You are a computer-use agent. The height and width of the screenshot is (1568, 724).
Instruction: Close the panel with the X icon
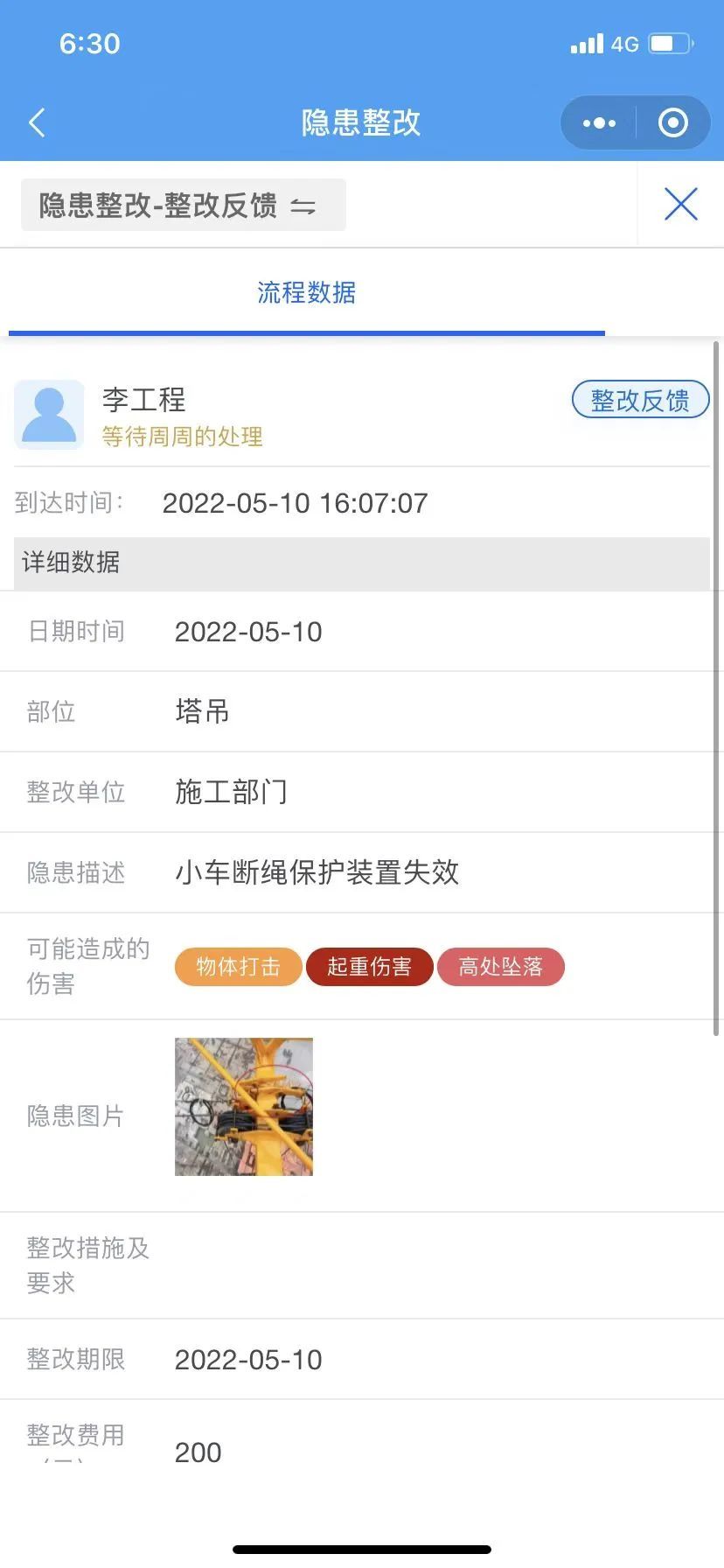click(x=680, y=204)
